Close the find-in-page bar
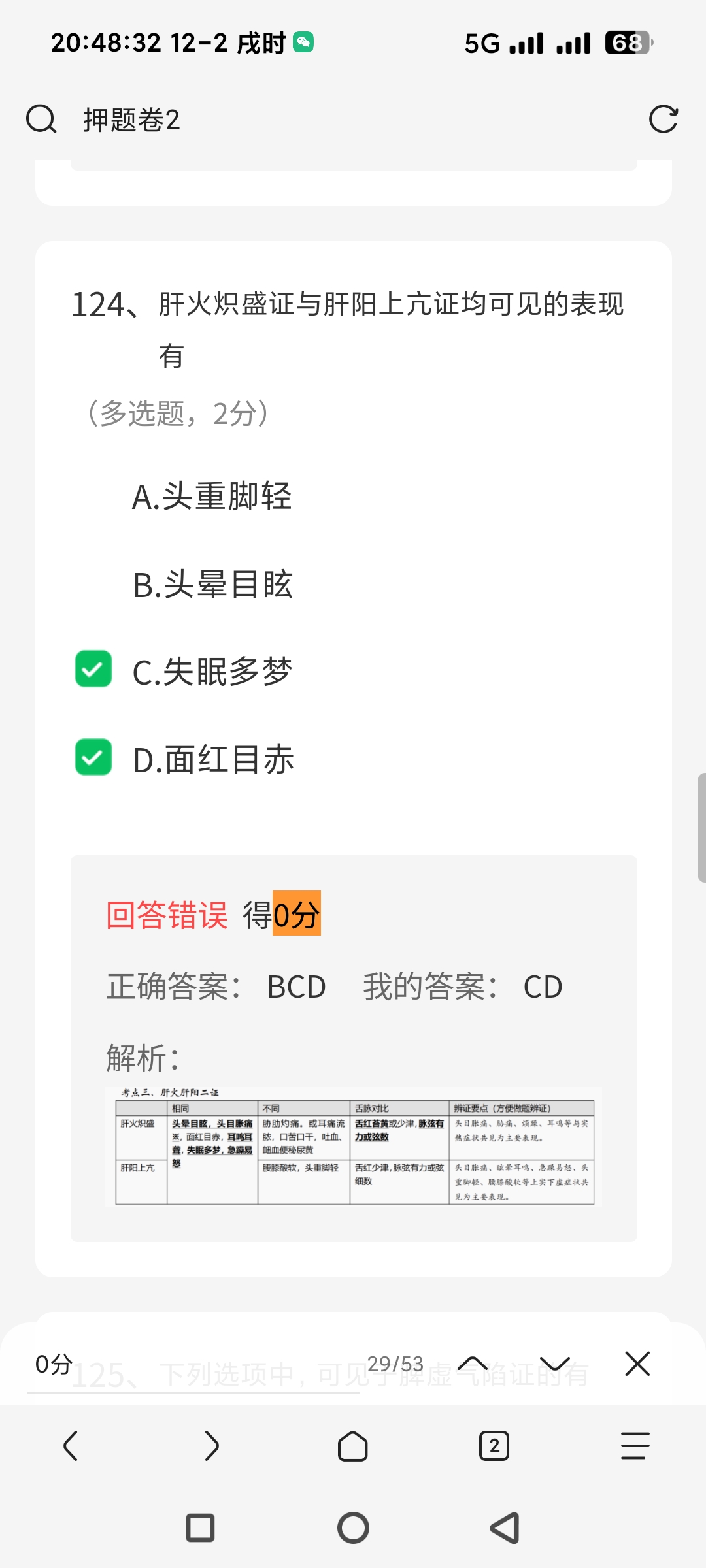The image size is (706, 1568). click(x=637, y=1364)
